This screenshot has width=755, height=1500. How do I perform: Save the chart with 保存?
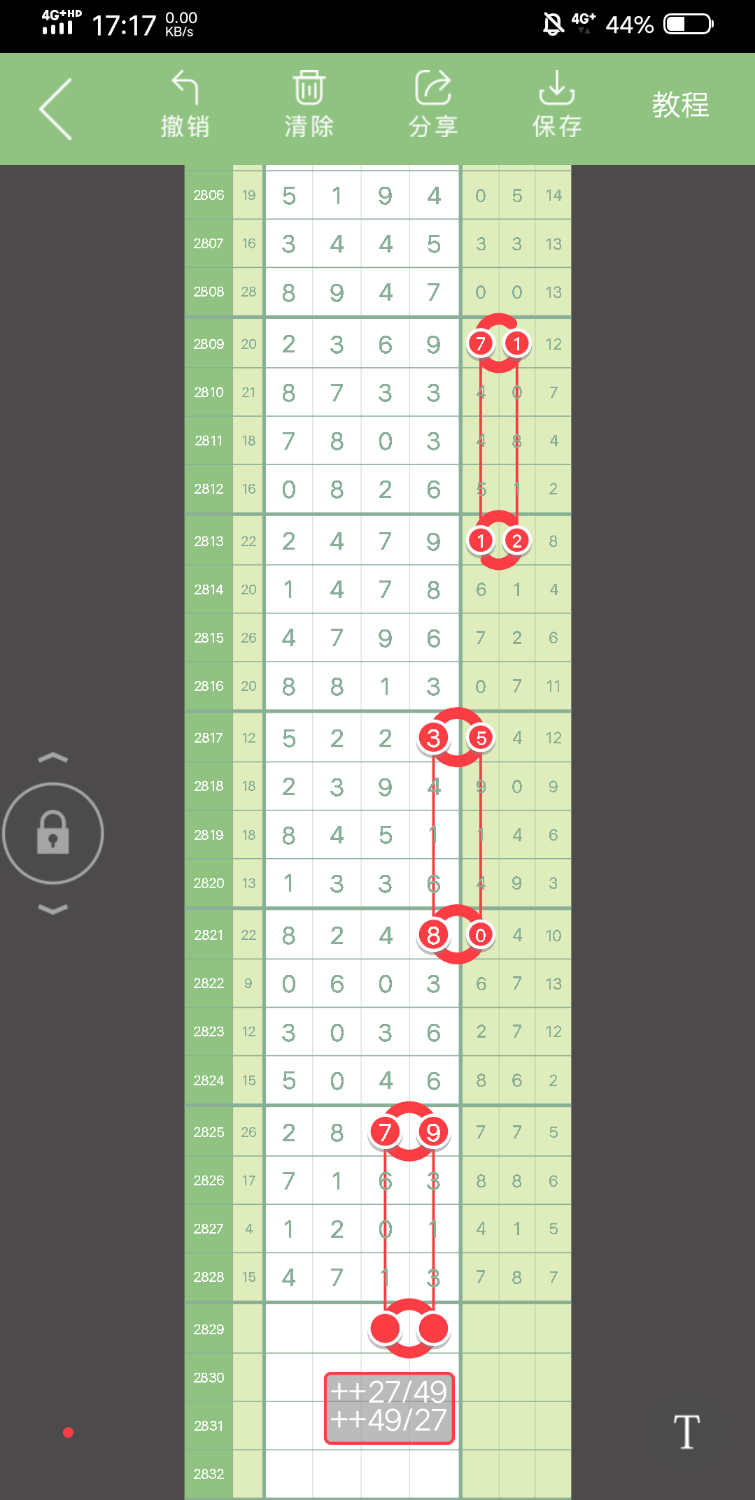[557, 104]
